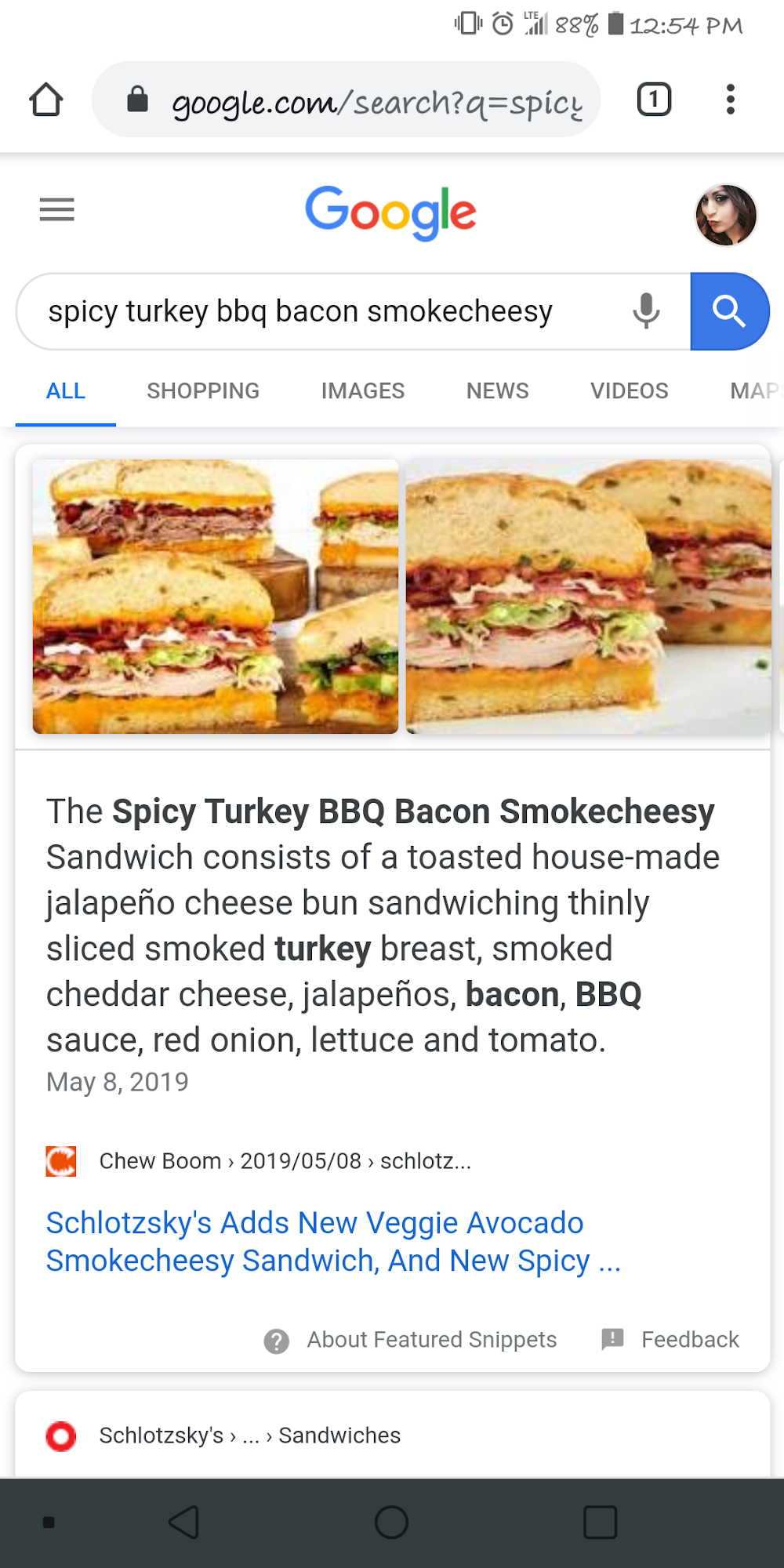Tap the blue magnifying glass search icon

pyautogui.click(x=731, y=311)
